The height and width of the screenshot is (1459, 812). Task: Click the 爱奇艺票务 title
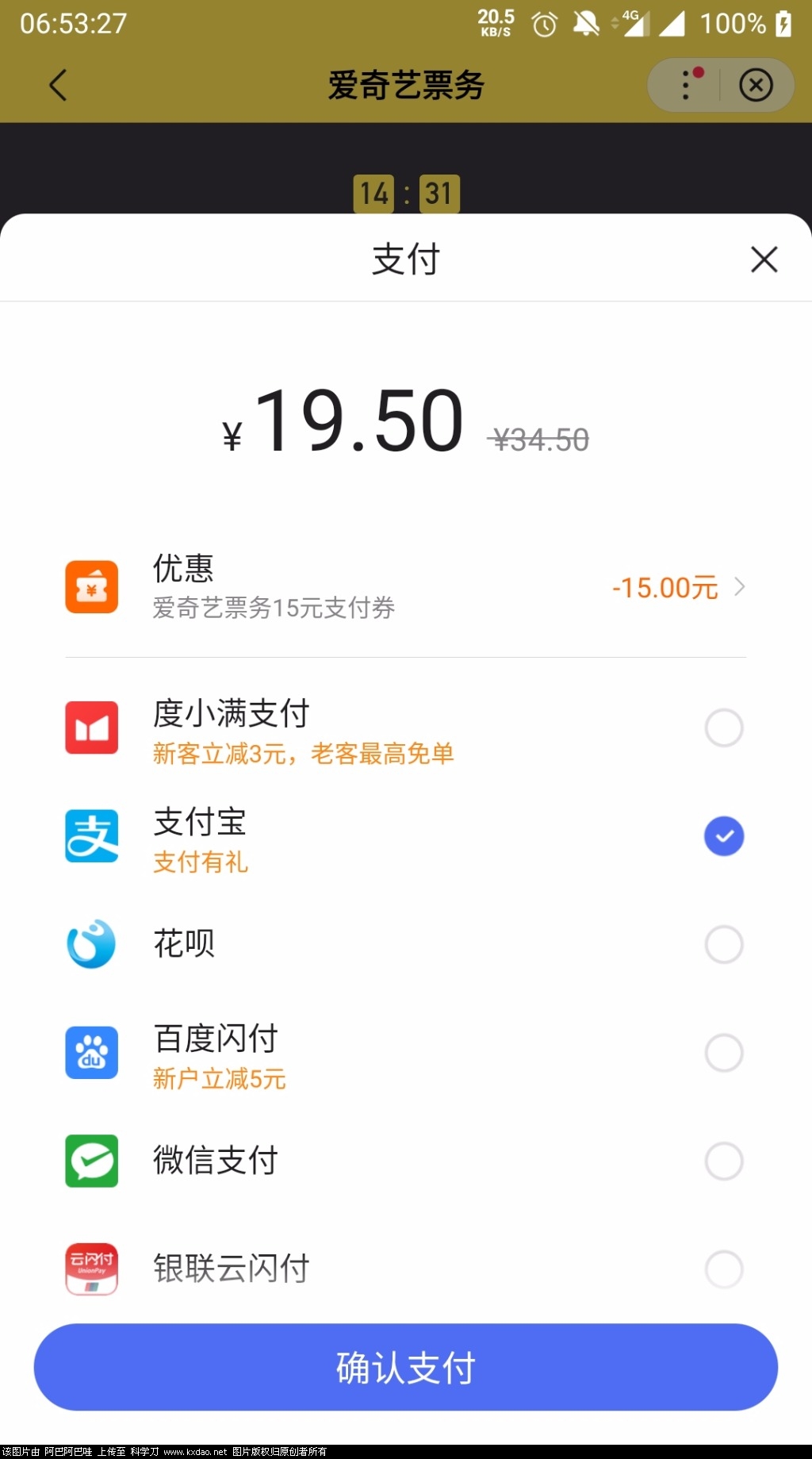coord(405,85)
